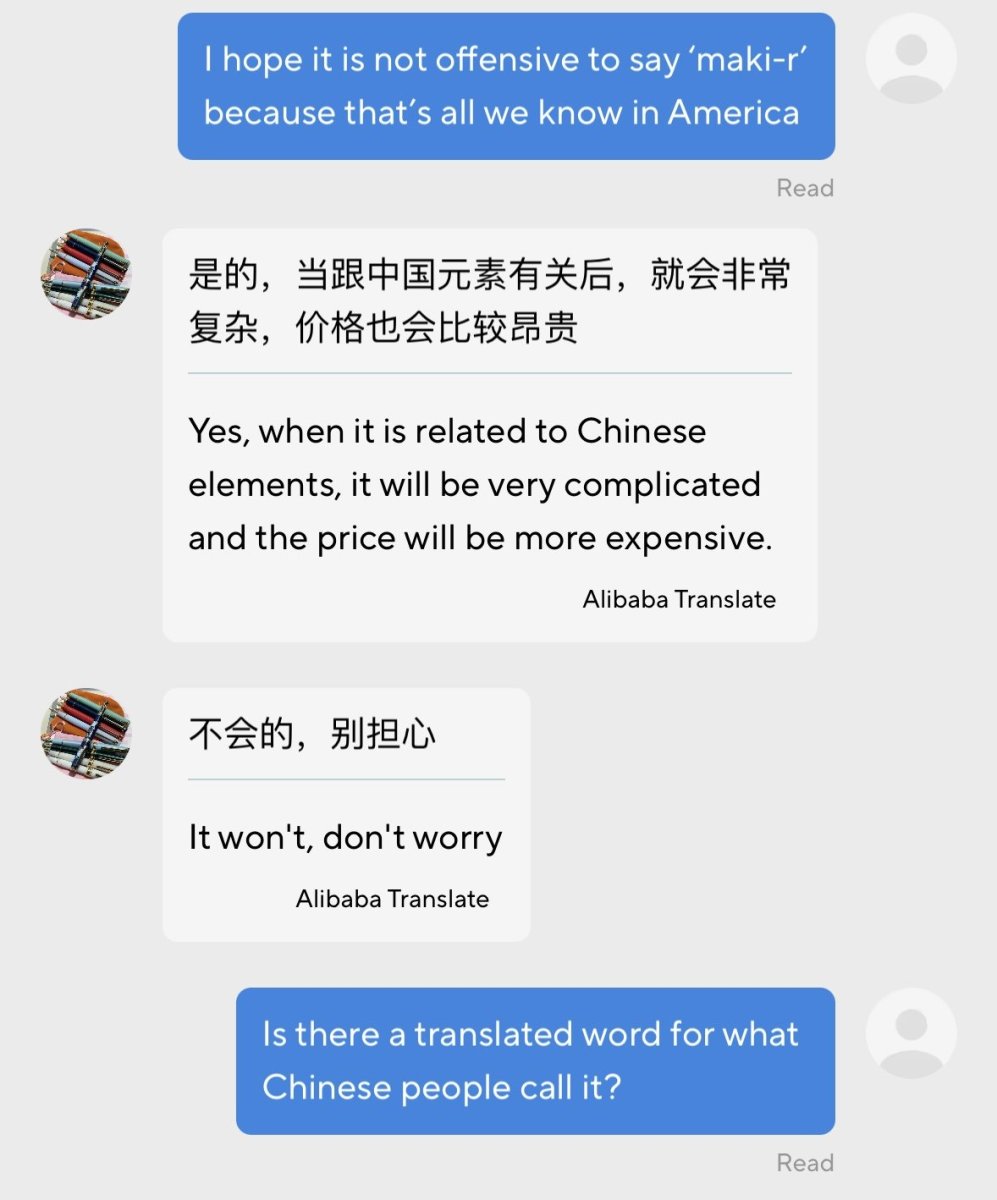Open seller's avatar beside the Chinese elements message
This screenshot has height=1200, width=997.
point(86,274)
